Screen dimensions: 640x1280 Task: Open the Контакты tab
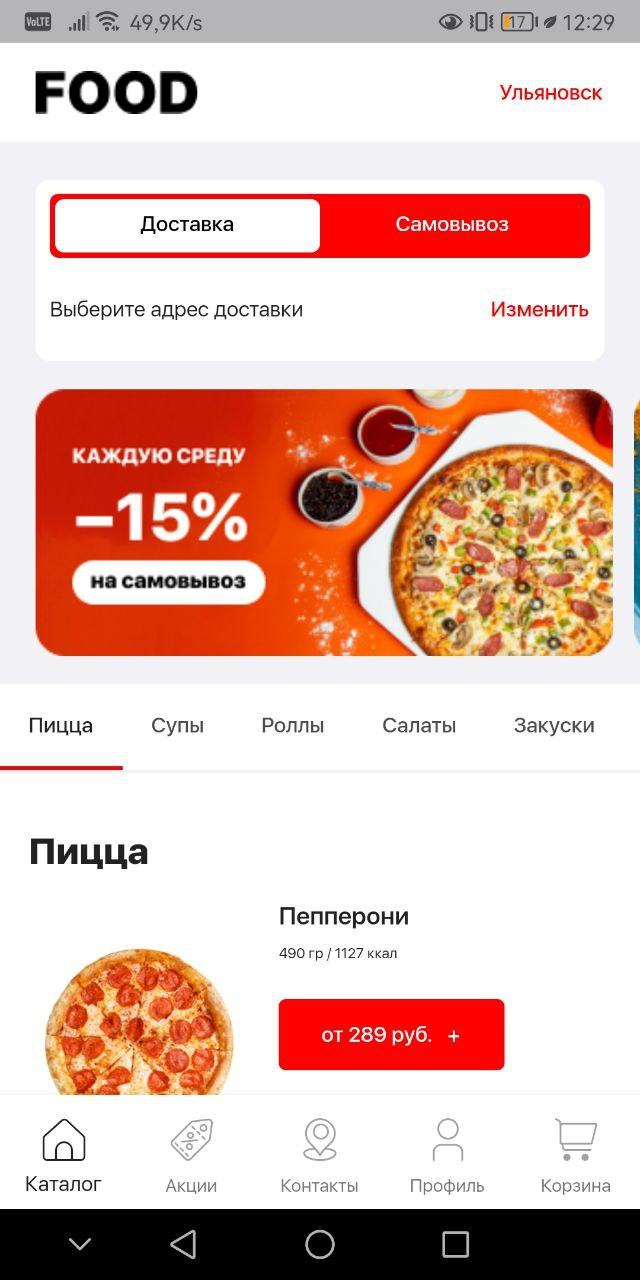(x=319, y=1156)
